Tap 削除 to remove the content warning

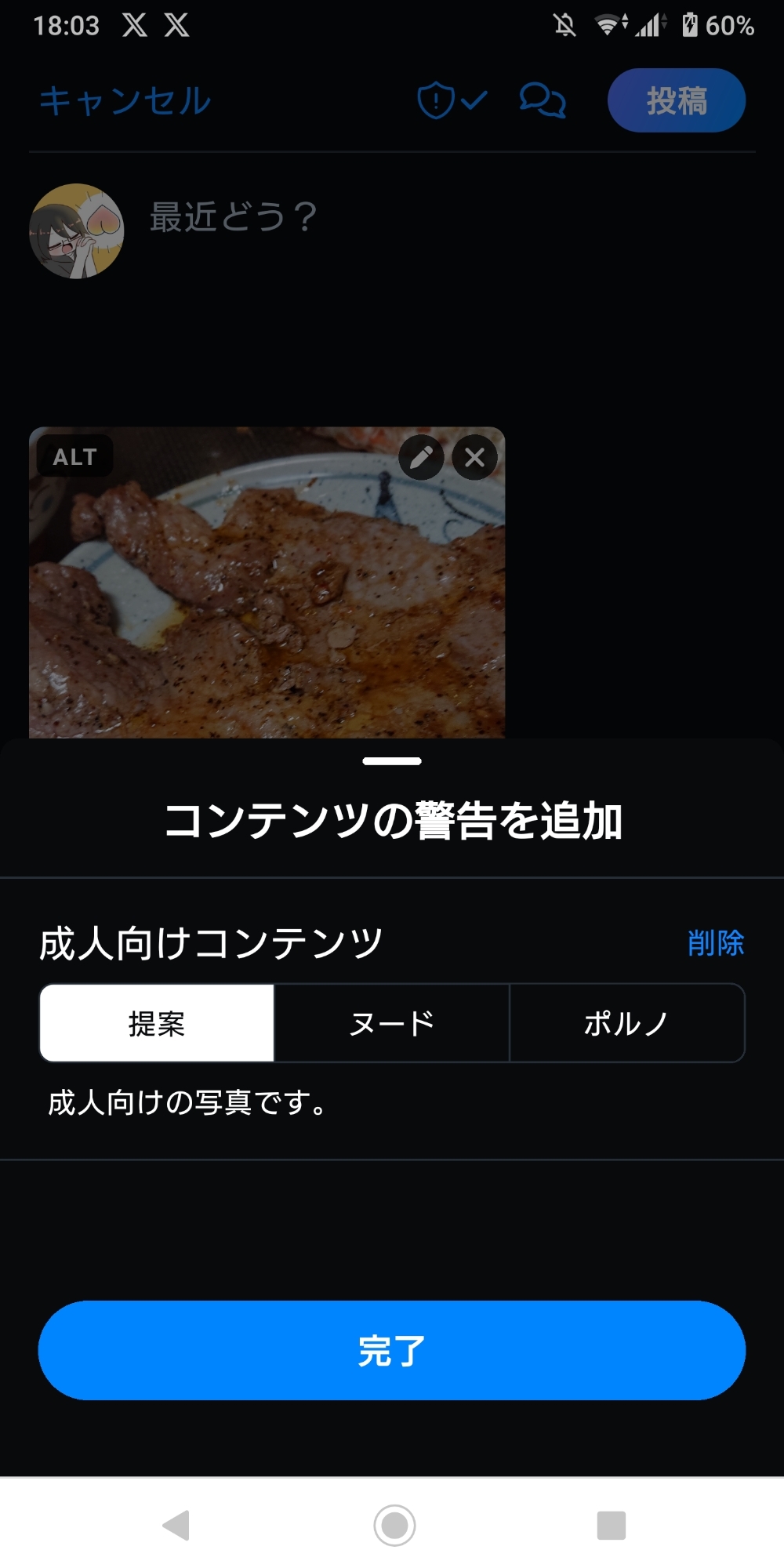[715, 942]
